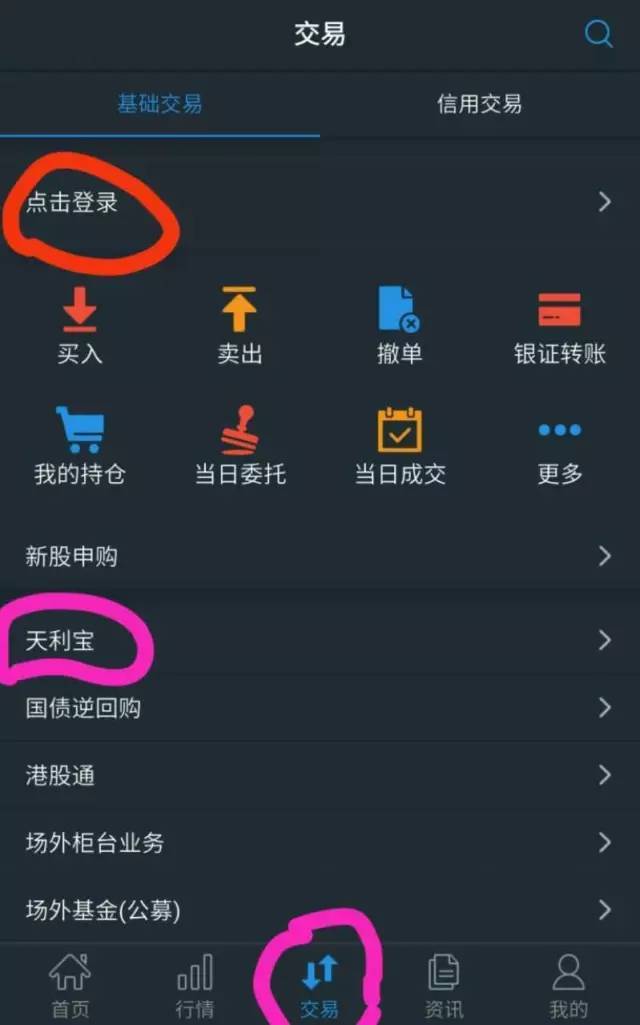The image size is (640, 1025).
Task: Check 当日委托 orders
Action: tap(240, 446)
